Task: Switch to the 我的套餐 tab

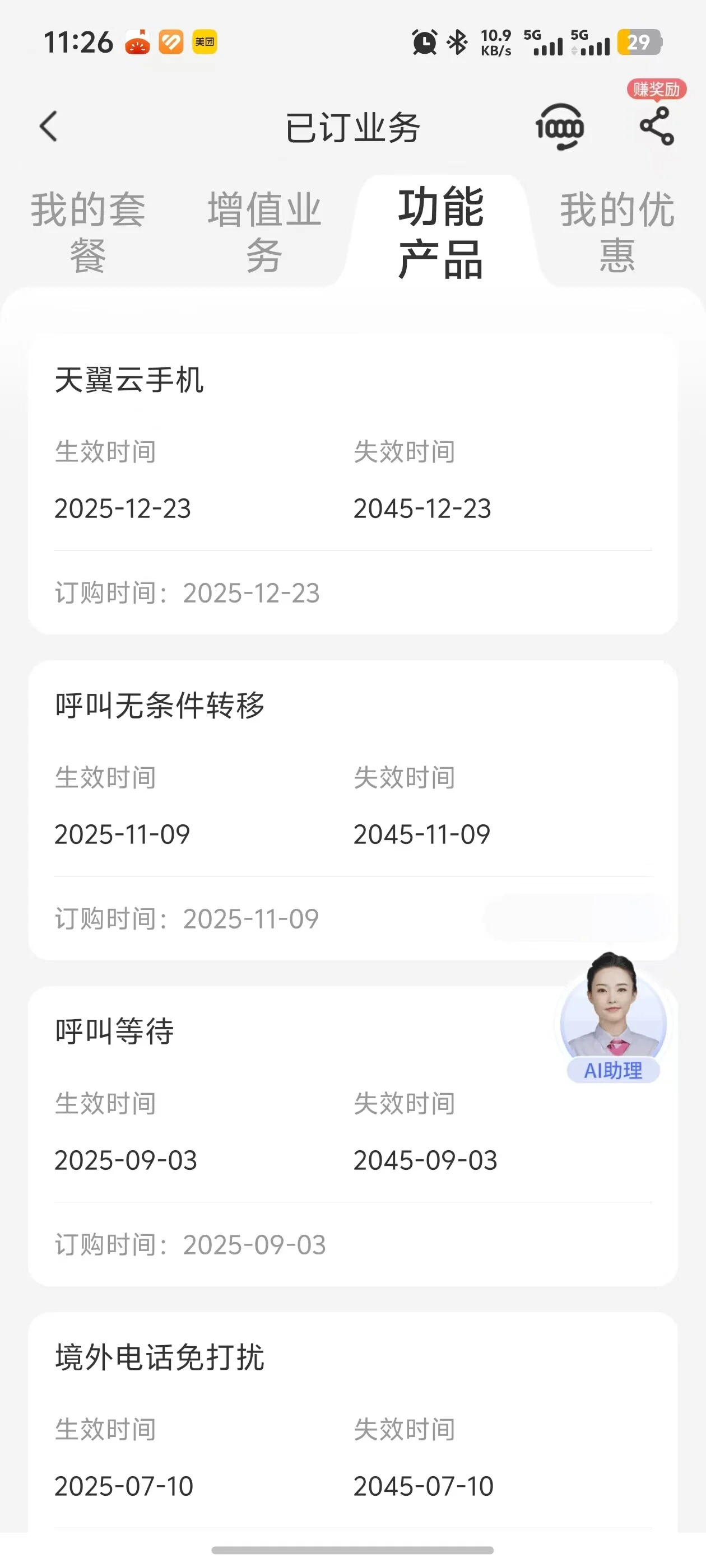Action: (x=89, y=232)
